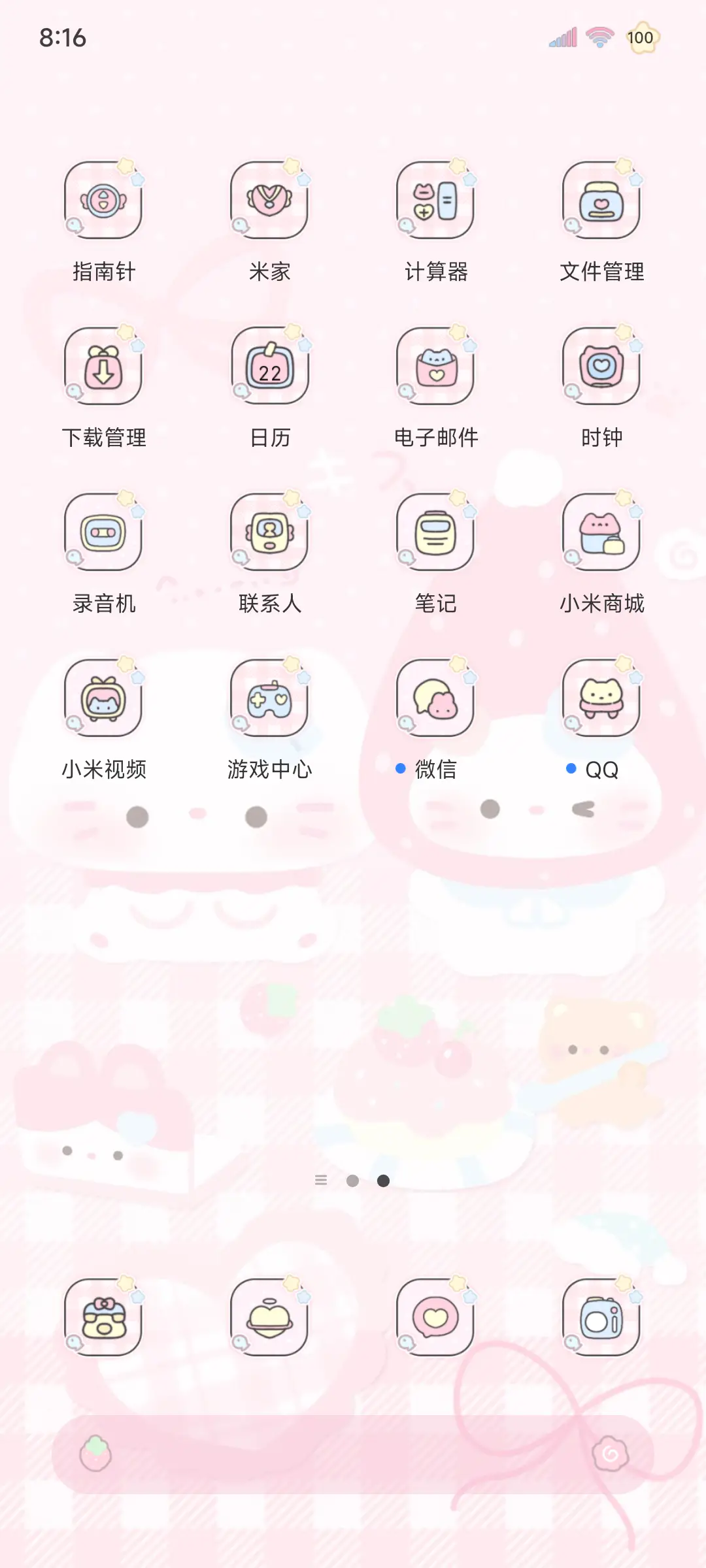This screenshot has height=1568, width=706.
Task: Open the 录音机 voice recorder
Action: [x=103, y=531]
